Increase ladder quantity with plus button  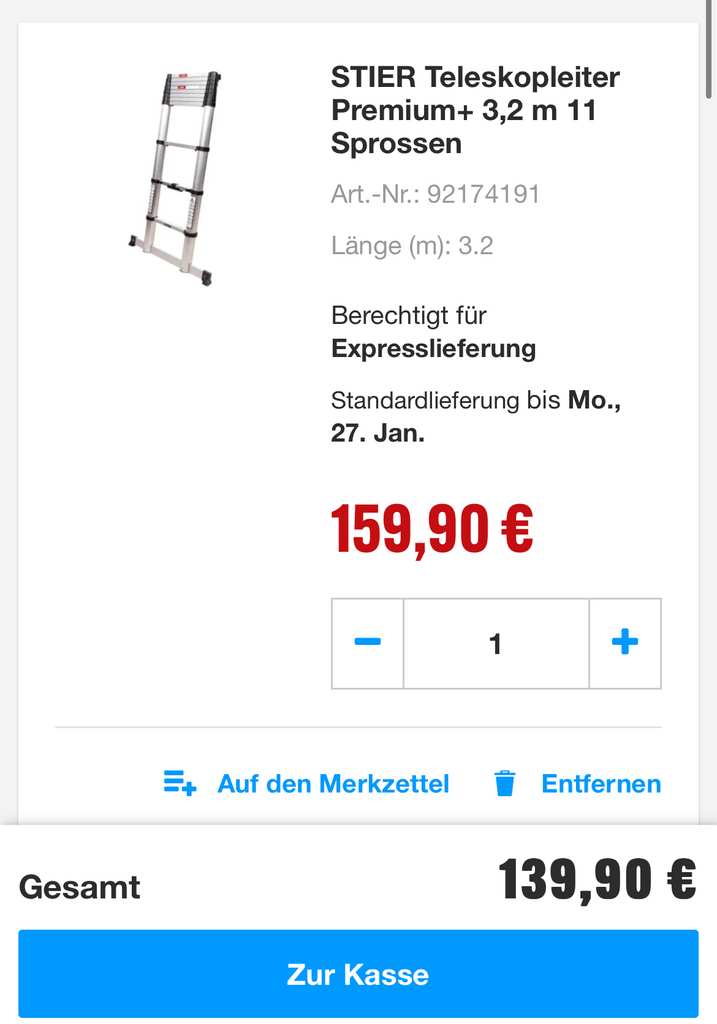tap(625, 643)
